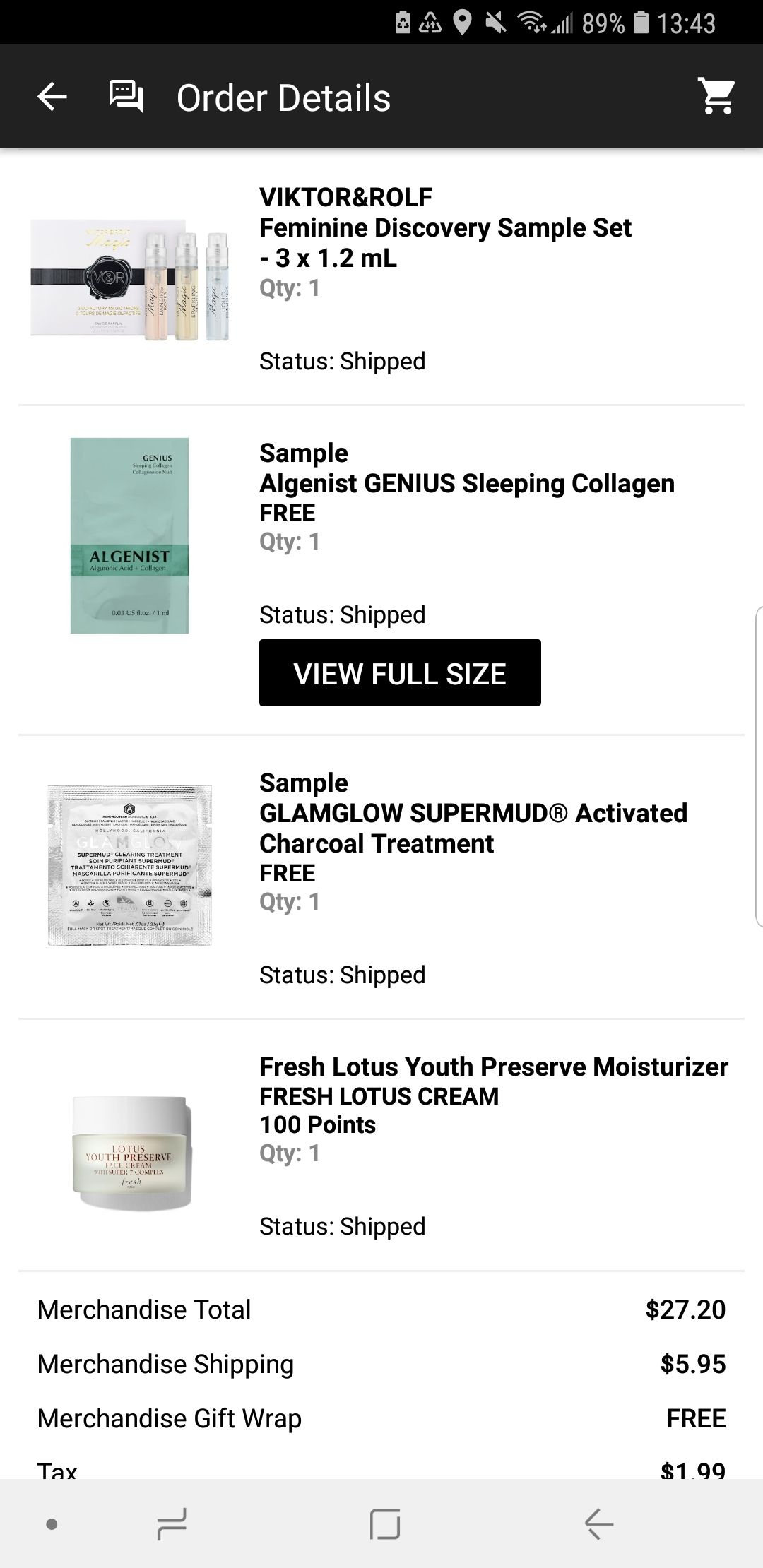Select the GLAMGLOW SUPERMUD product name
The height and width of the screenshot is (1568, 763).
coord(473,827)
